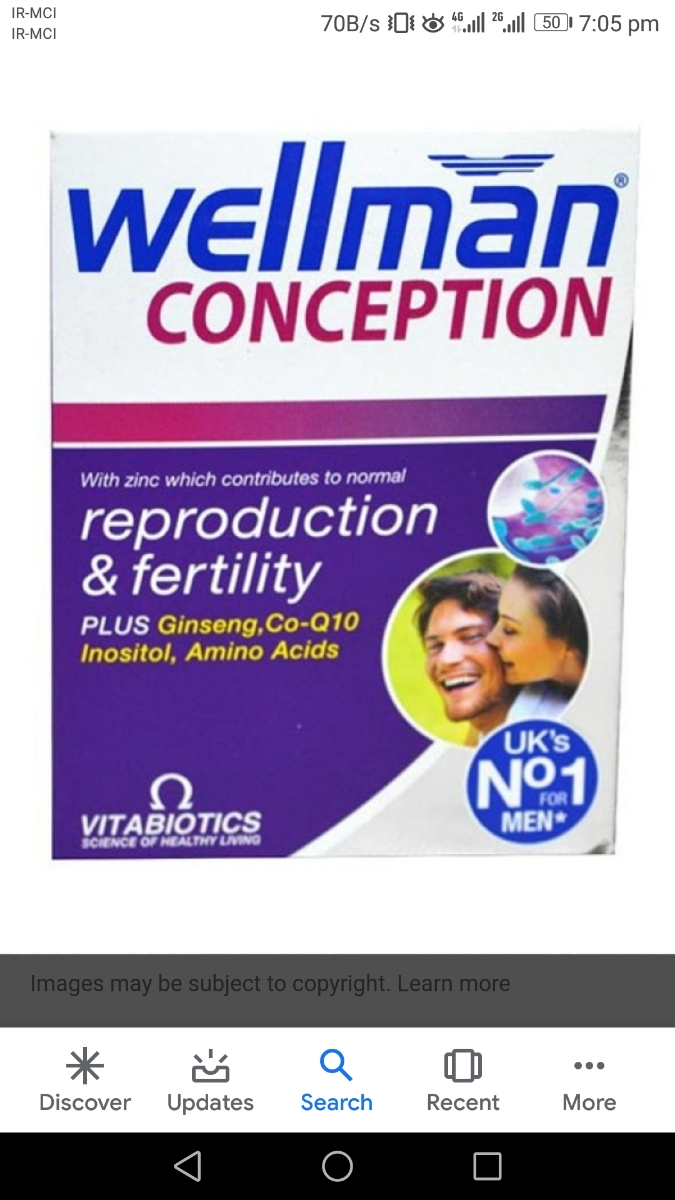
Task: Switch to the Discover tab
Action: (85, 1081)
